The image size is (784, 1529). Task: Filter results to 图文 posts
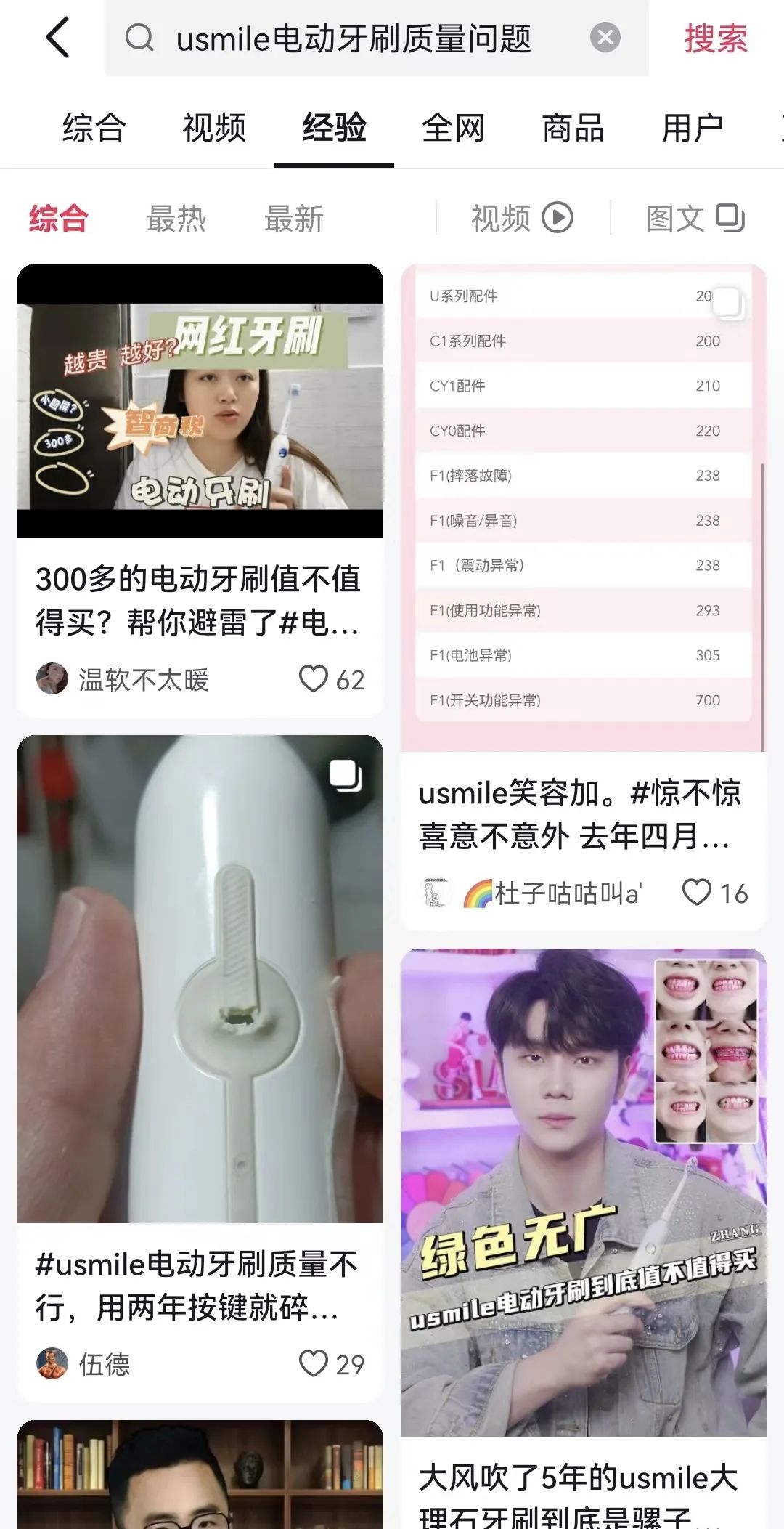pyautogui.click(x=695, y=218)
